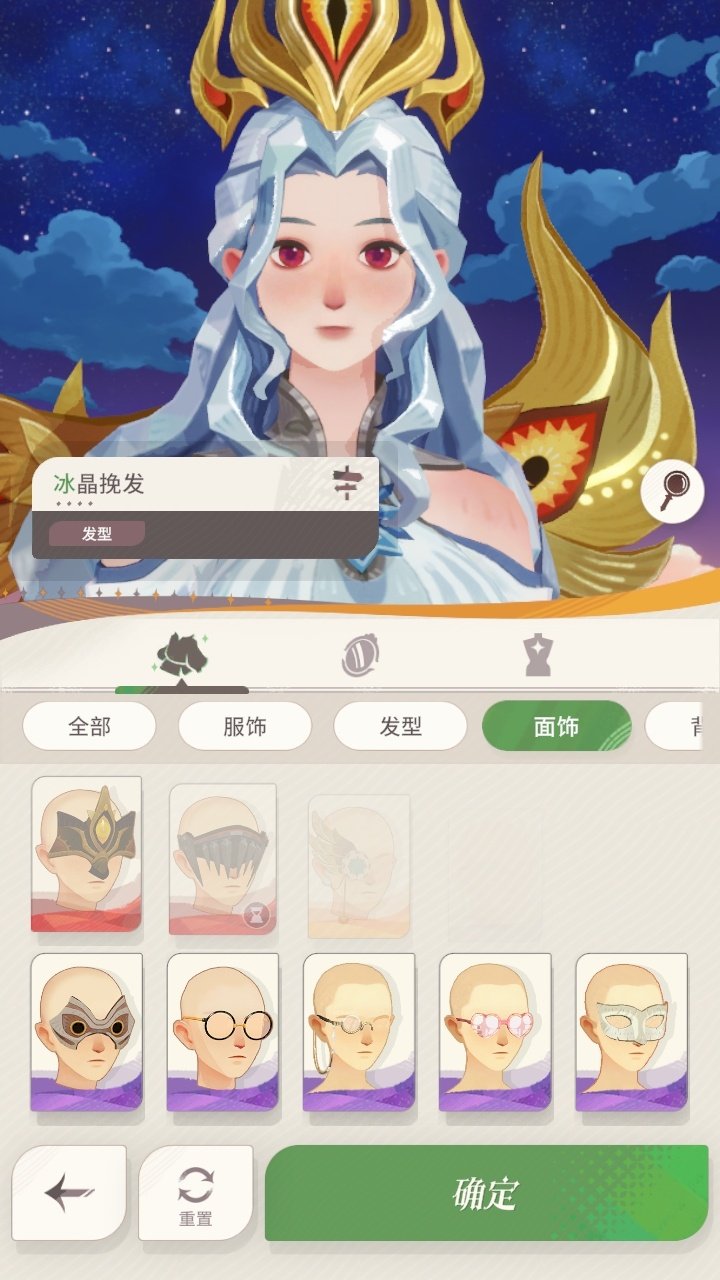Choose the gold-crested dark mask

tap(87, 853)
